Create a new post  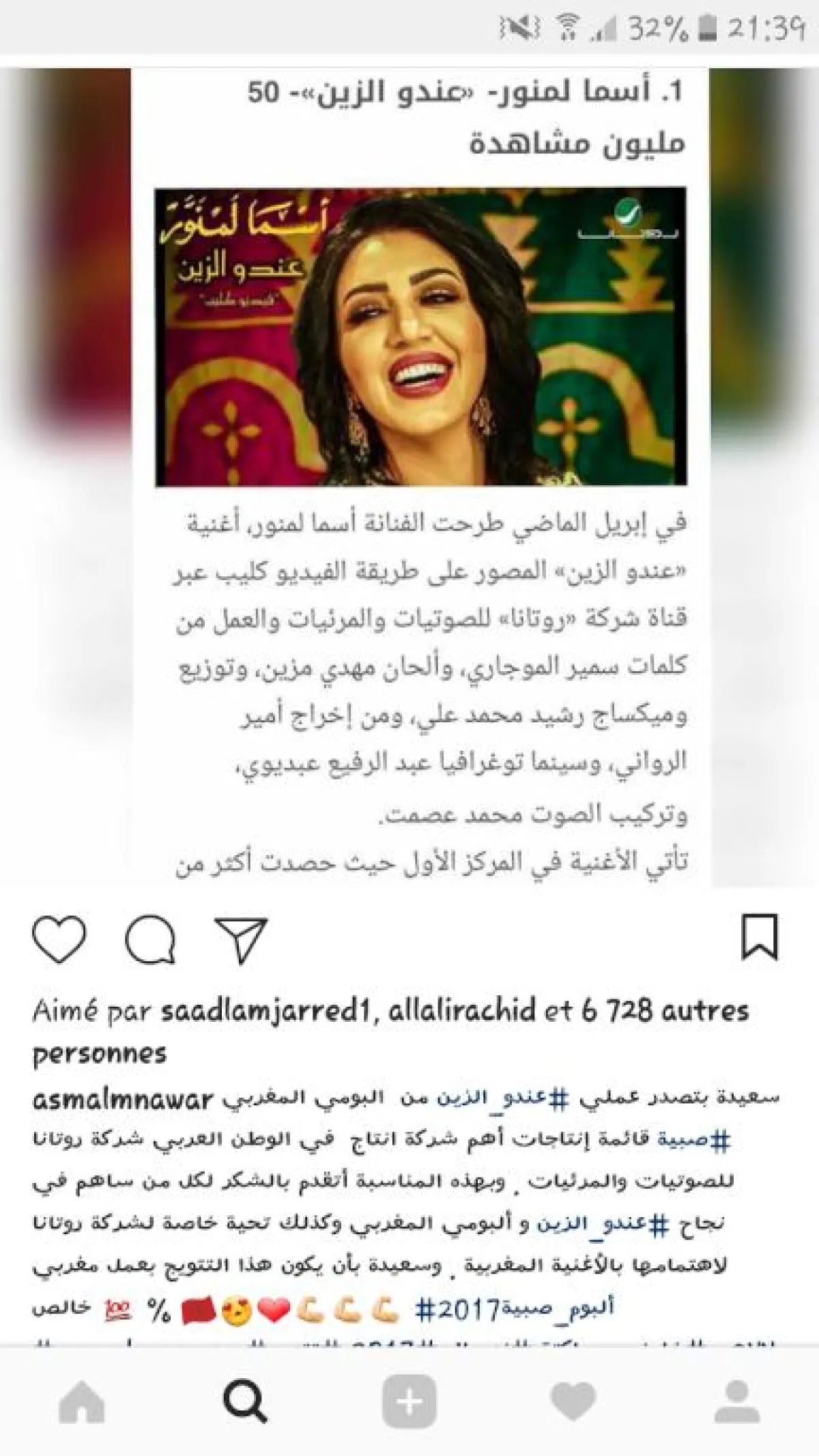tap(409, 1403)
